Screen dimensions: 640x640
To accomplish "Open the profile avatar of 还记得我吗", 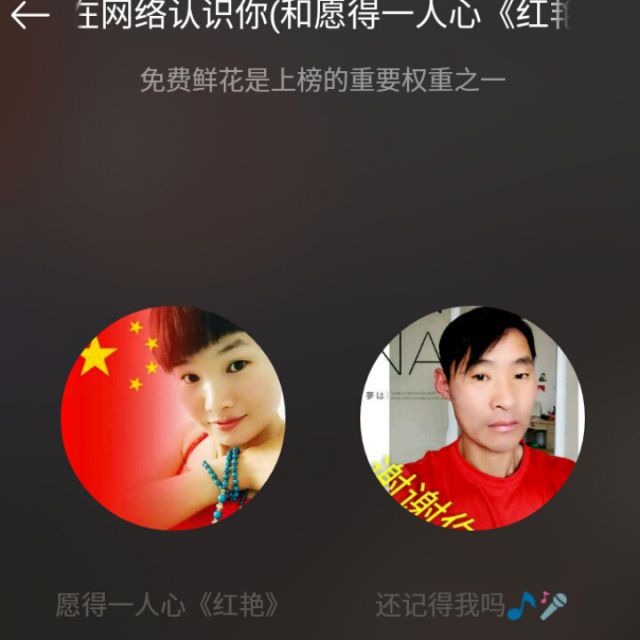I will click(472, 418).
